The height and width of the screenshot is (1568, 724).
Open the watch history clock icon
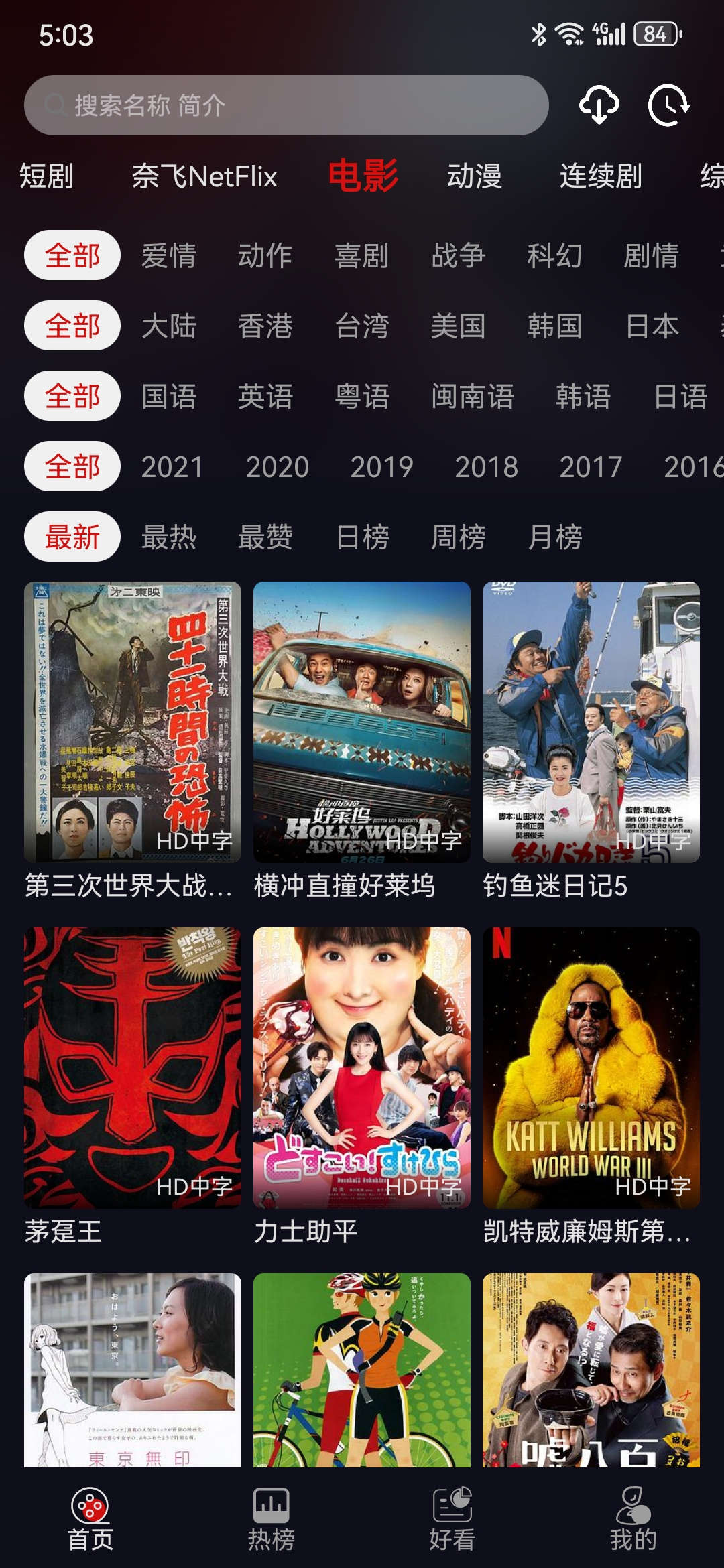coord(668,105)
